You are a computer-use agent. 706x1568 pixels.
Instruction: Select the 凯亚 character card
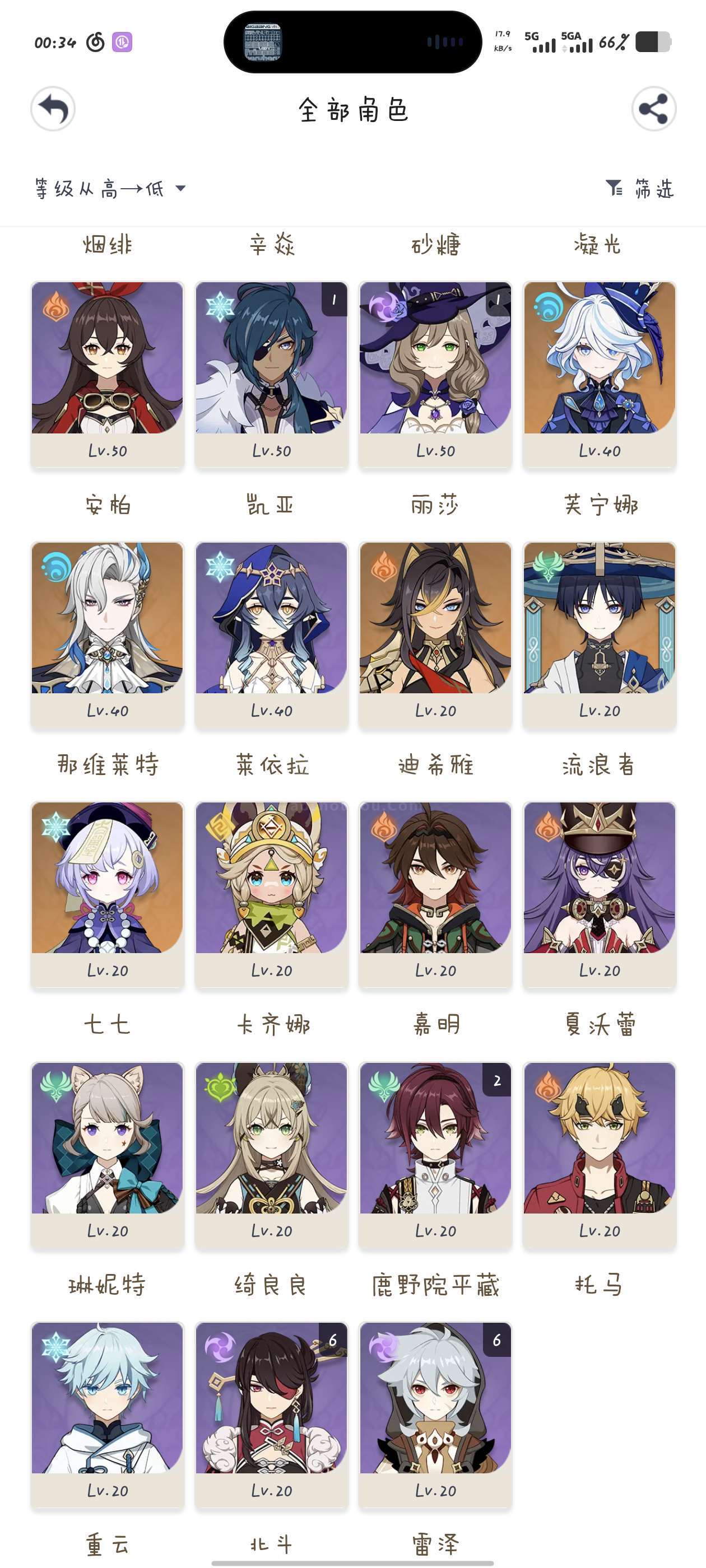coord(271,375)
